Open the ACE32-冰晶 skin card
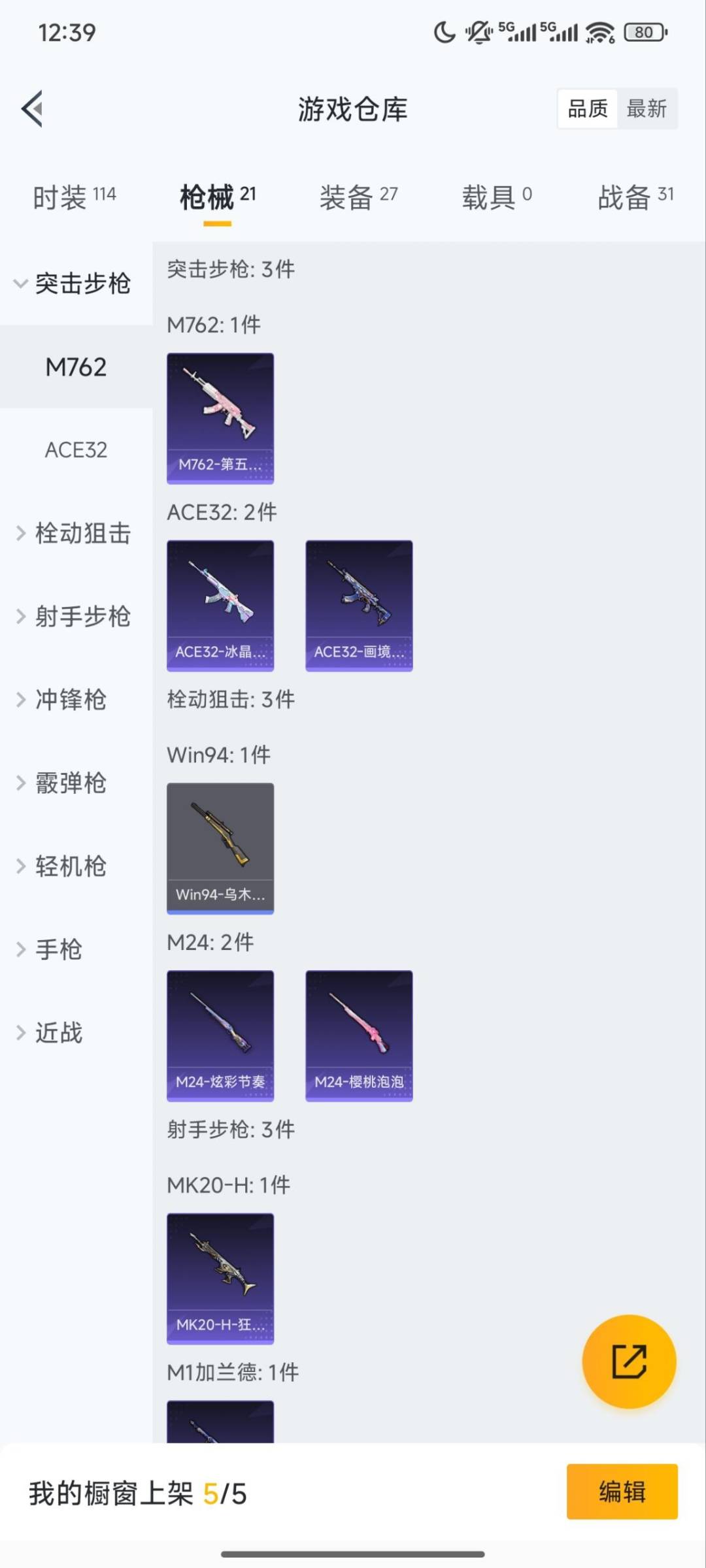706x1568 pixels. coord(220,606)
